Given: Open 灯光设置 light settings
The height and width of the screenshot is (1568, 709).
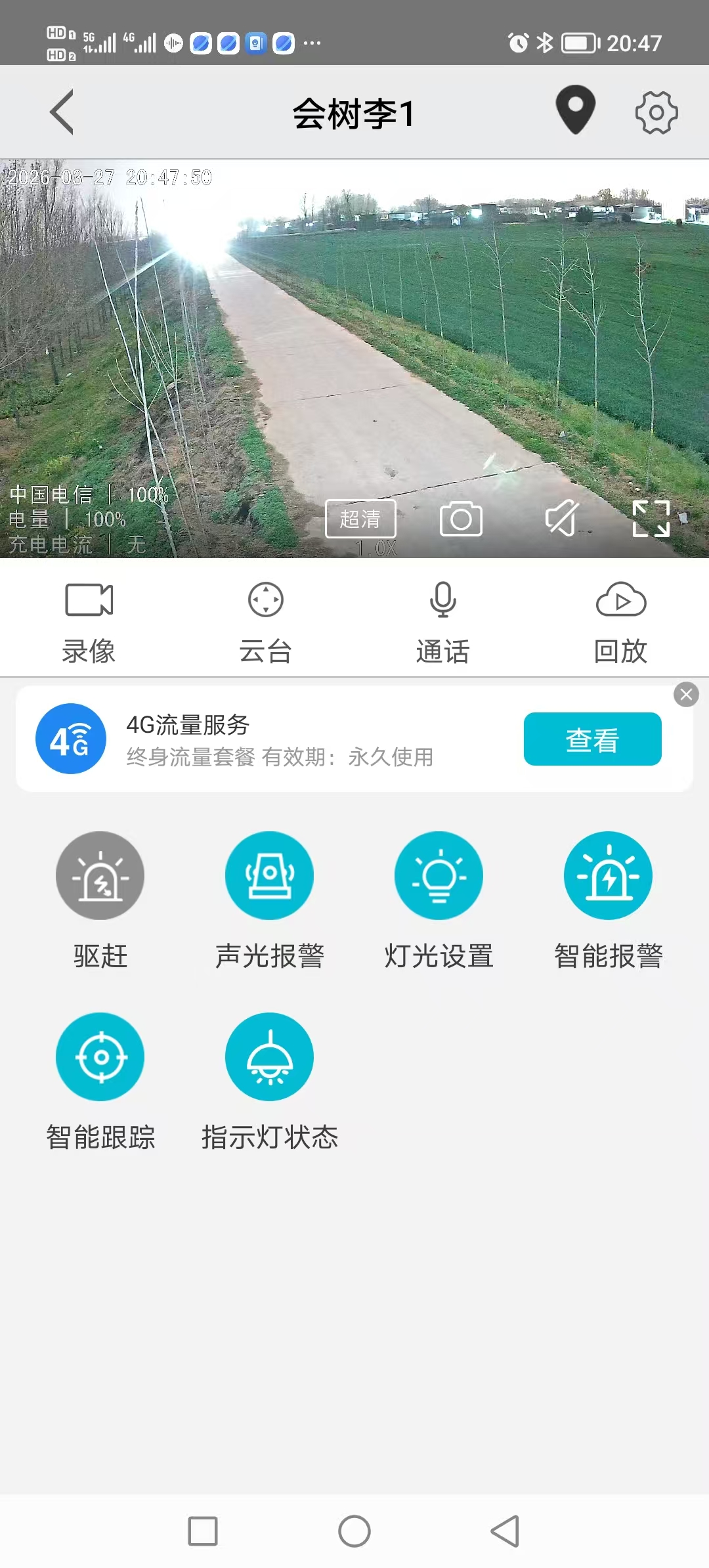Looking at the screenshot, I should 439,876.
